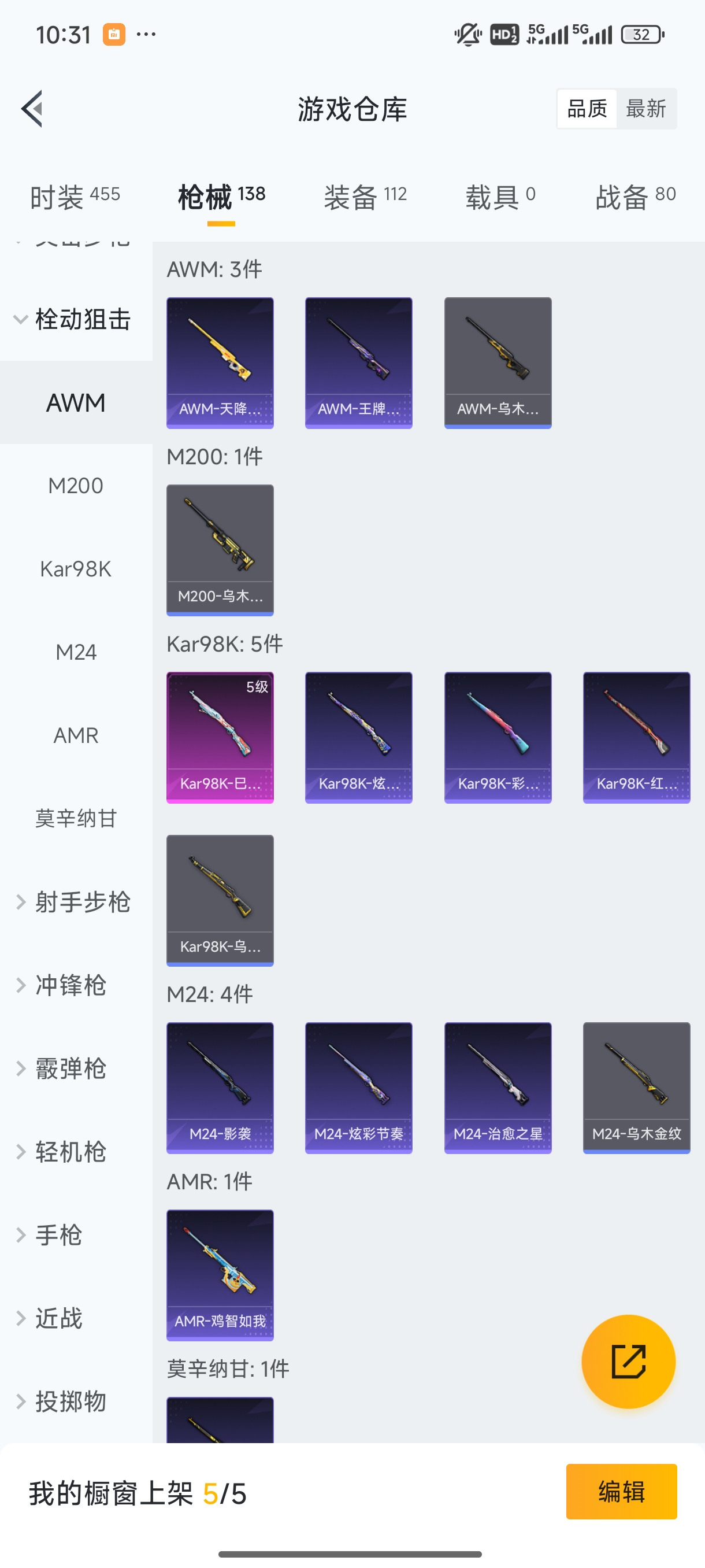Switch to the 载具 tab
Image resolution: width=705 pixels, height=1568 pixels.
pyautogui.click(x=500, y=197)
